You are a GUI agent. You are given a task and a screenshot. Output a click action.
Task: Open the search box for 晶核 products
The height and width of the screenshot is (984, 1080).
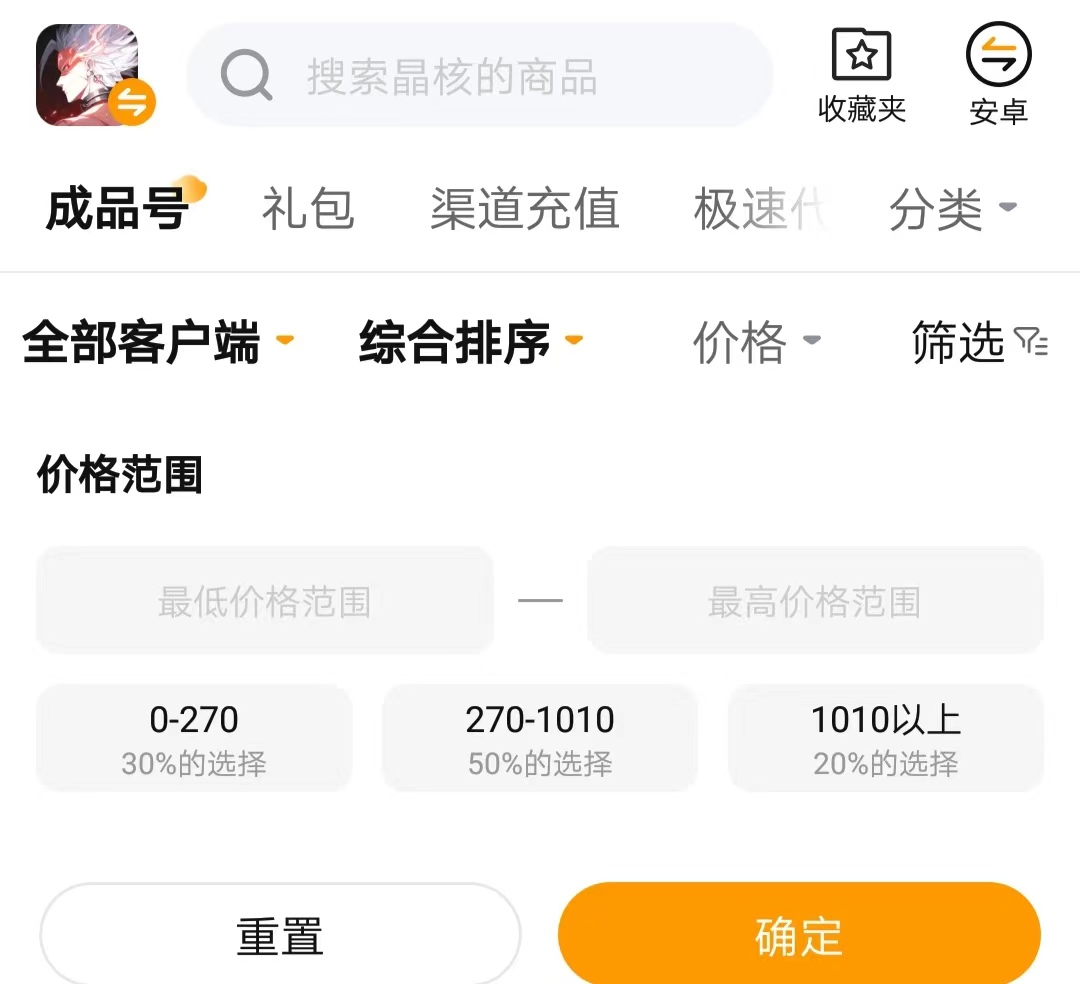pos(480,76)
